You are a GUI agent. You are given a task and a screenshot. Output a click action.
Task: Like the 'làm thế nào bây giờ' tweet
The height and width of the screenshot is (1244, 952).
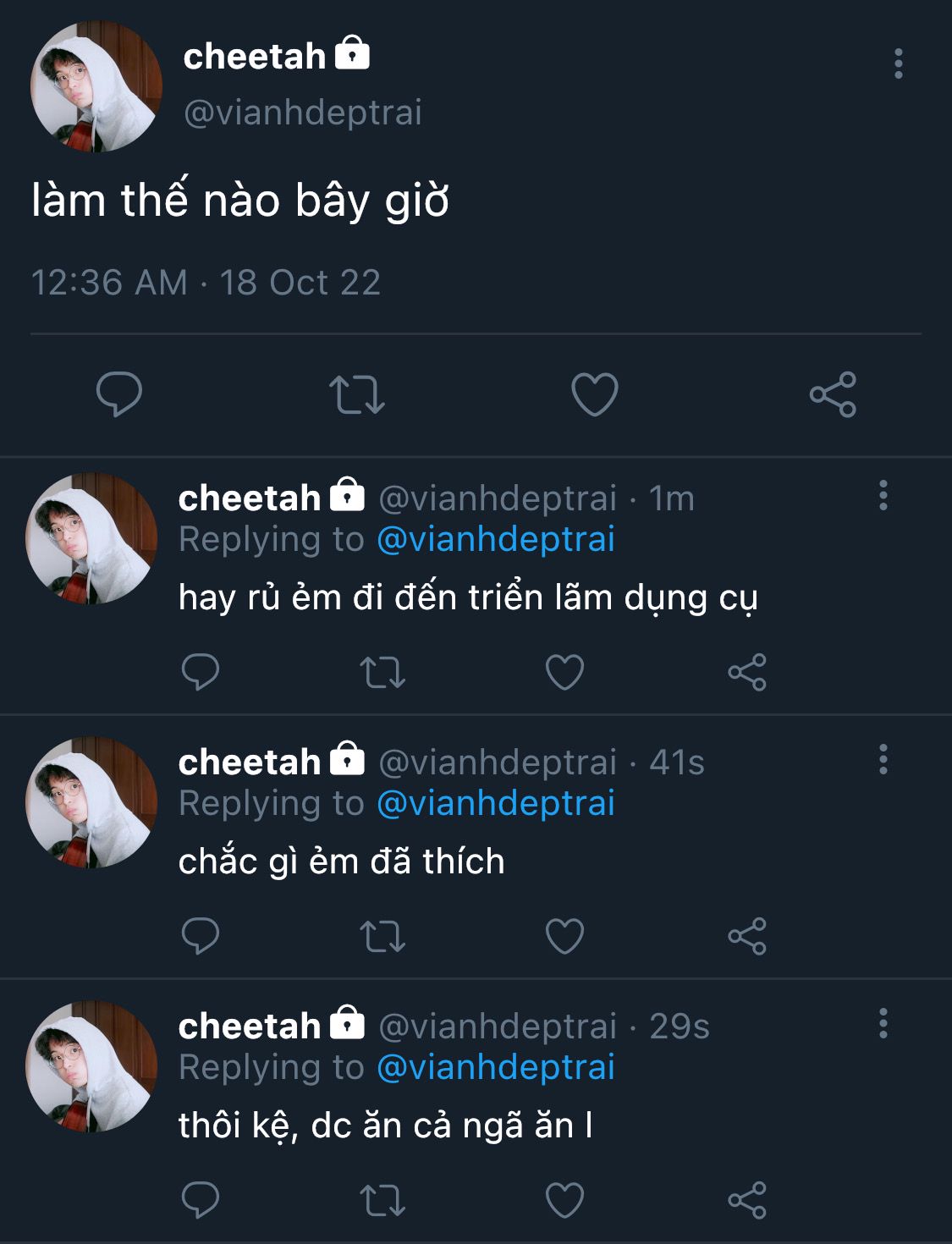[x=595, y=394]
